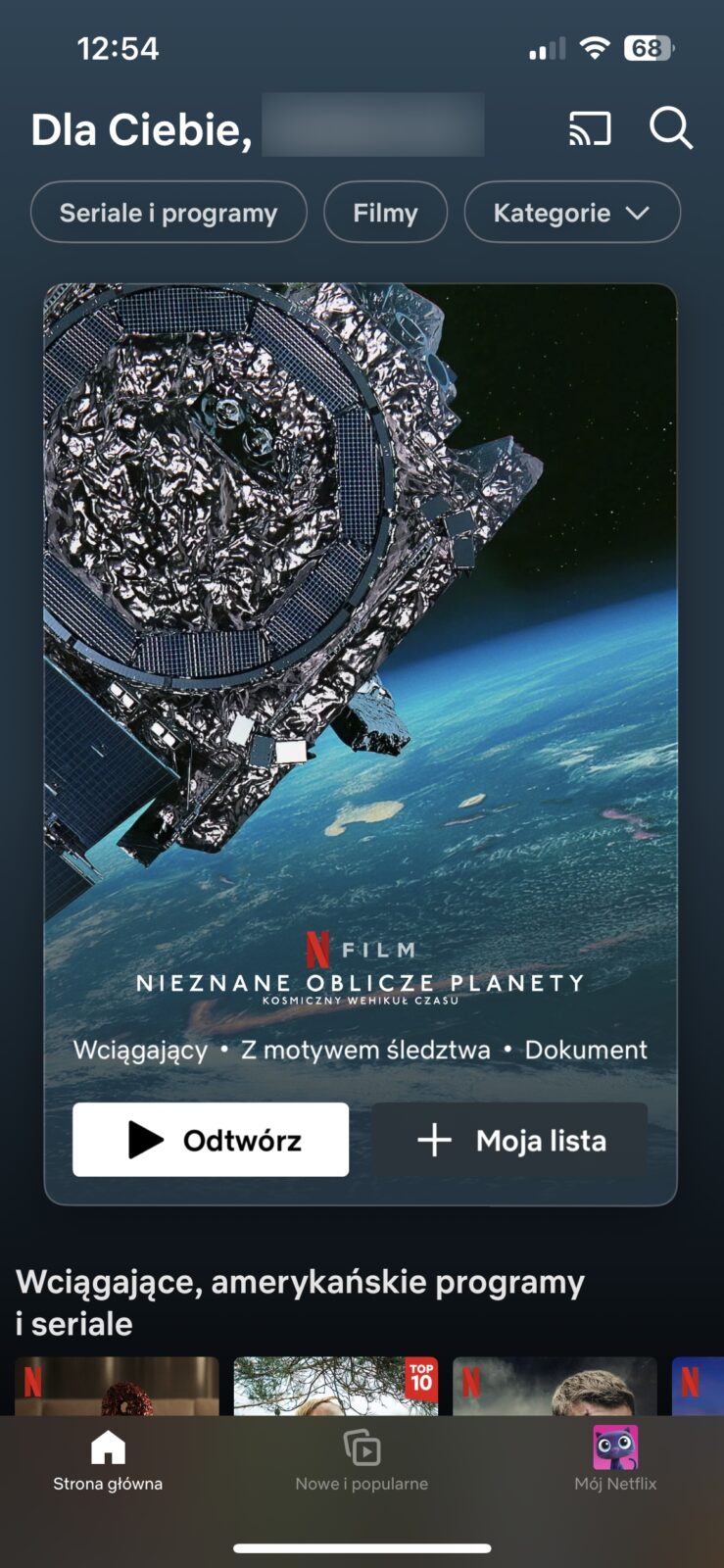
Task: Expand the Kategorie dropdown
Action: click(x=571, y=213)
